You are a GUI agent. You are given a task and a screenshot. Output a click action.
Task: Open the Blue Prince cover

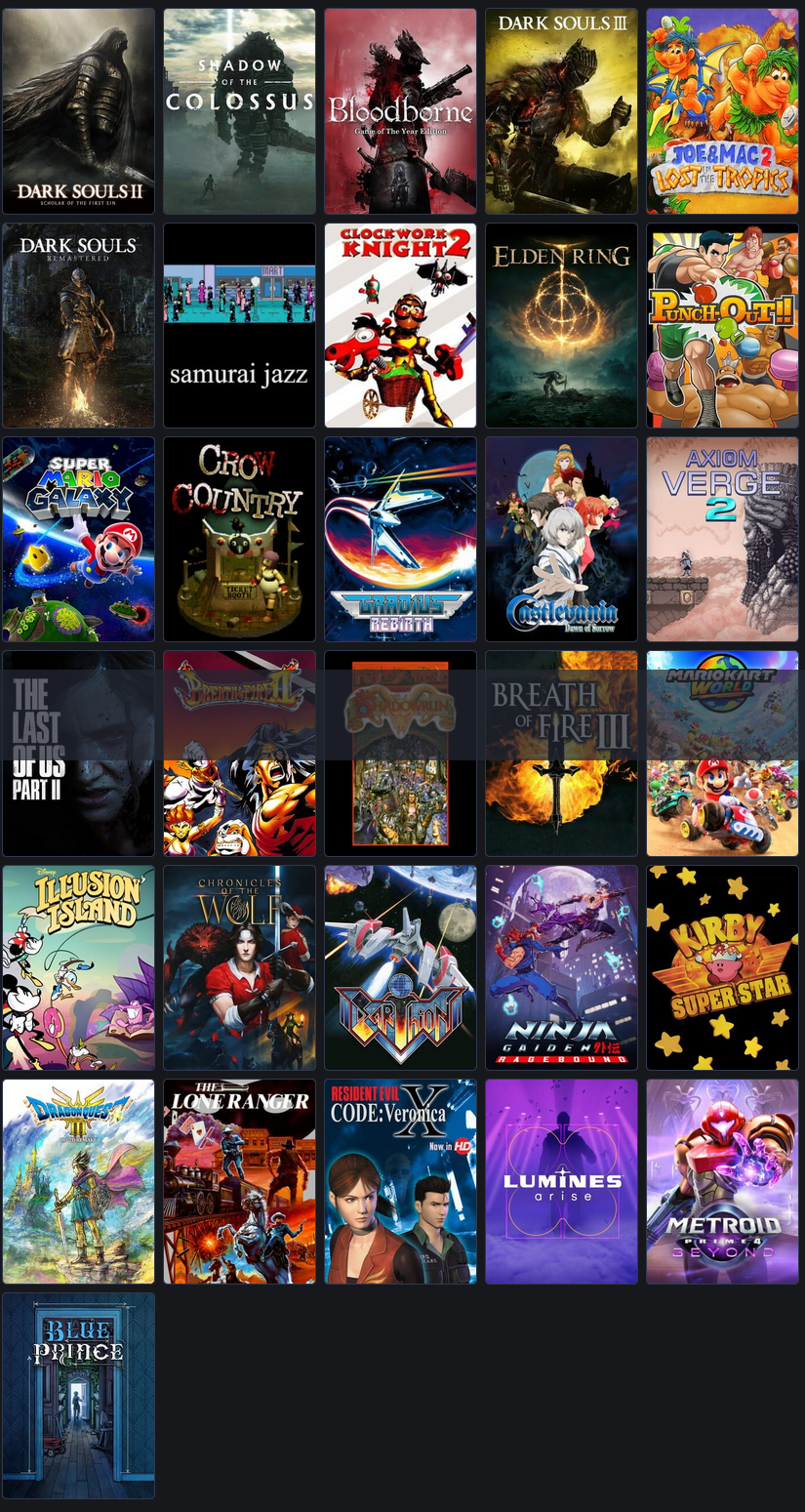78,1395
